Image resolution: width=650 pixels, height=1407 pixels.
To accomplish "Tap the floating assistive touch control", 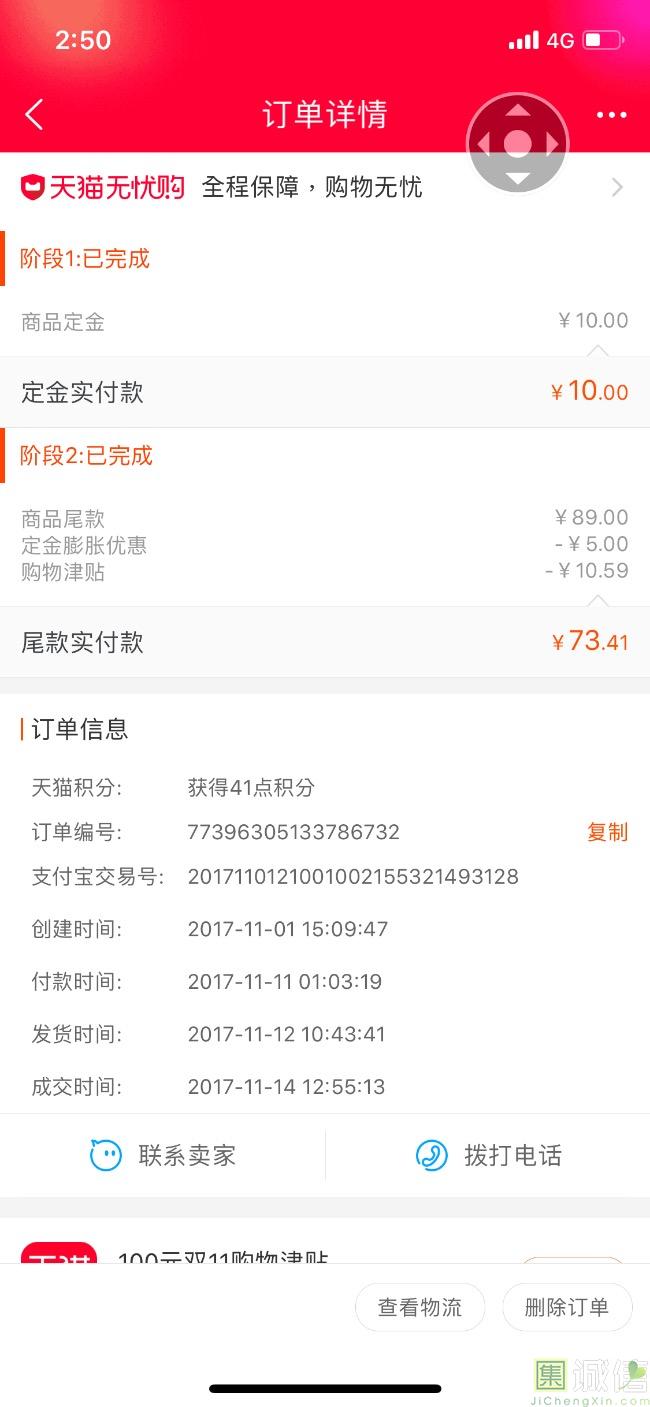I will click(x=518, y=144).
